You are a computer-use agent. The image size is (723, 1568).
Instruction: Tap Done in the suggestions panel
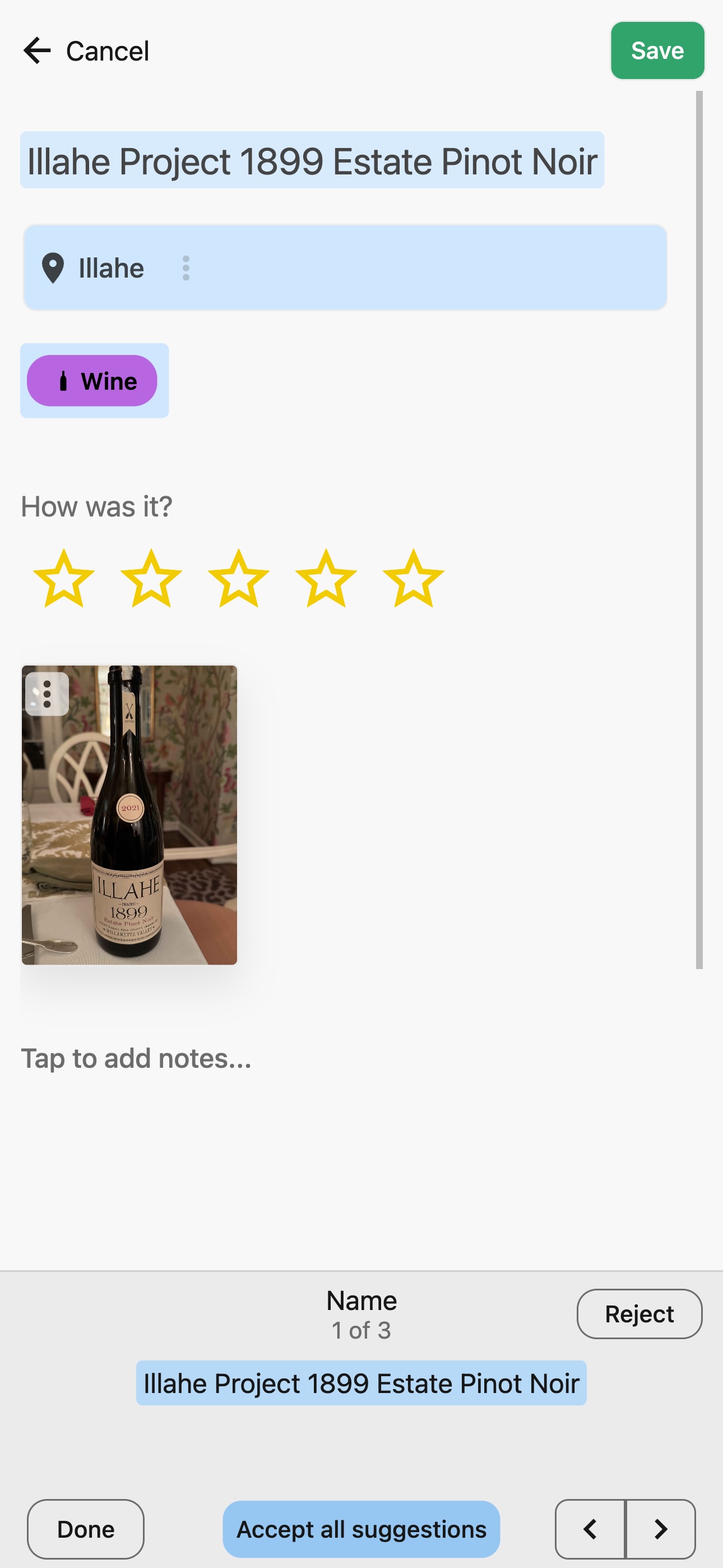[x=85, y=1529]
